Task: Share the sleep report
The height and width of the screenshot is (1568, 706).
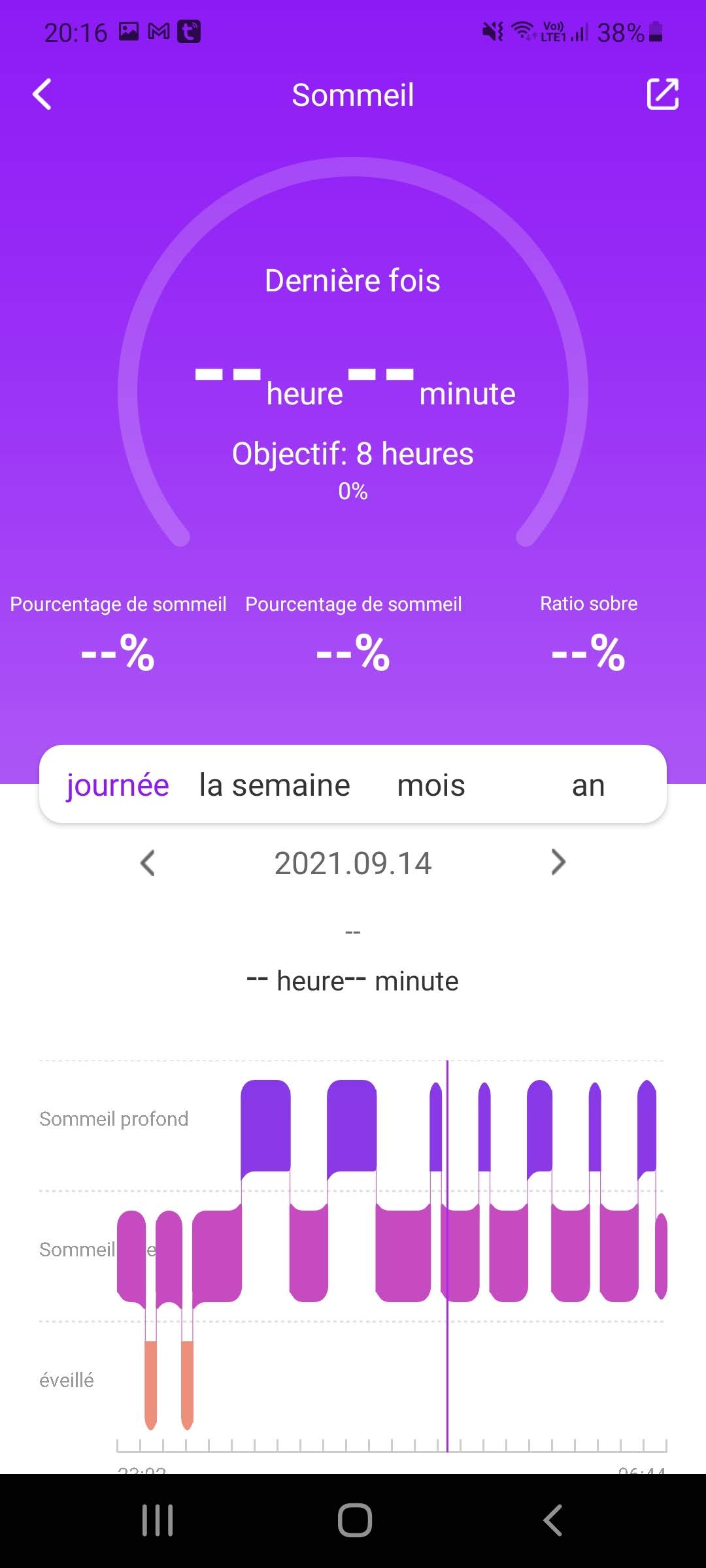Action: click(662, 95)
